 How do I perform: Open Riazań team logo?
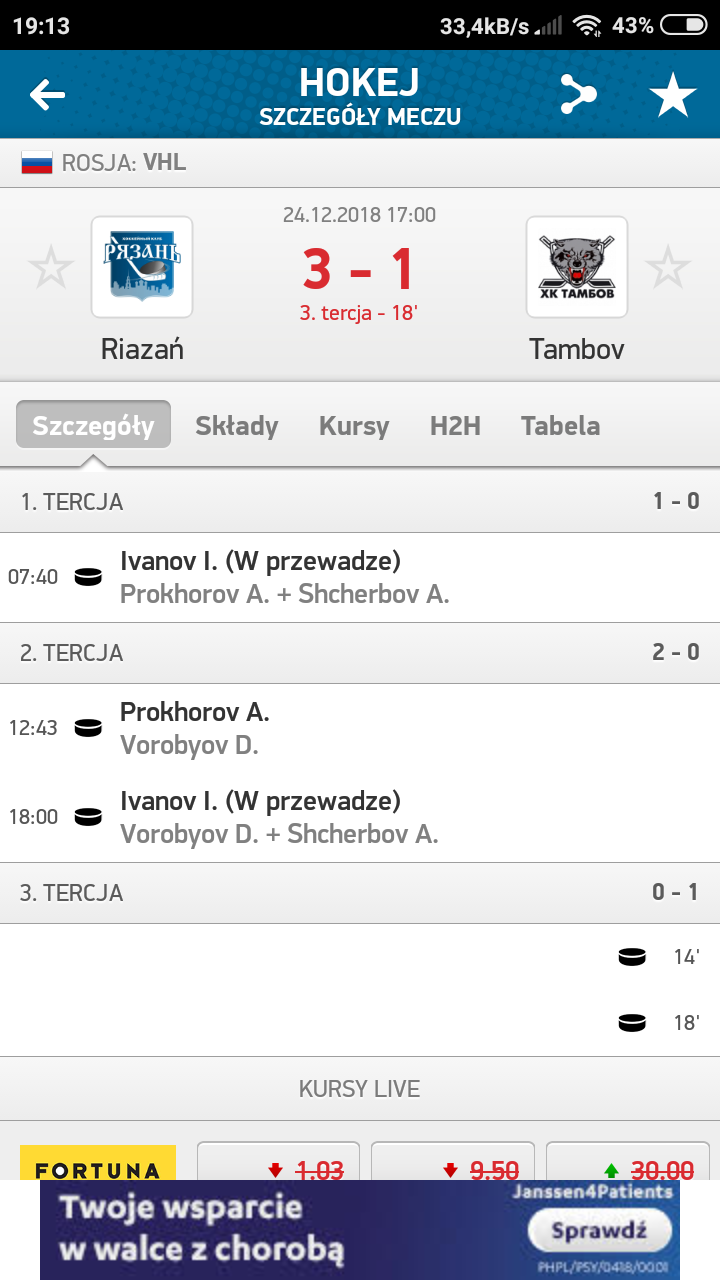(x=142, y=267)
